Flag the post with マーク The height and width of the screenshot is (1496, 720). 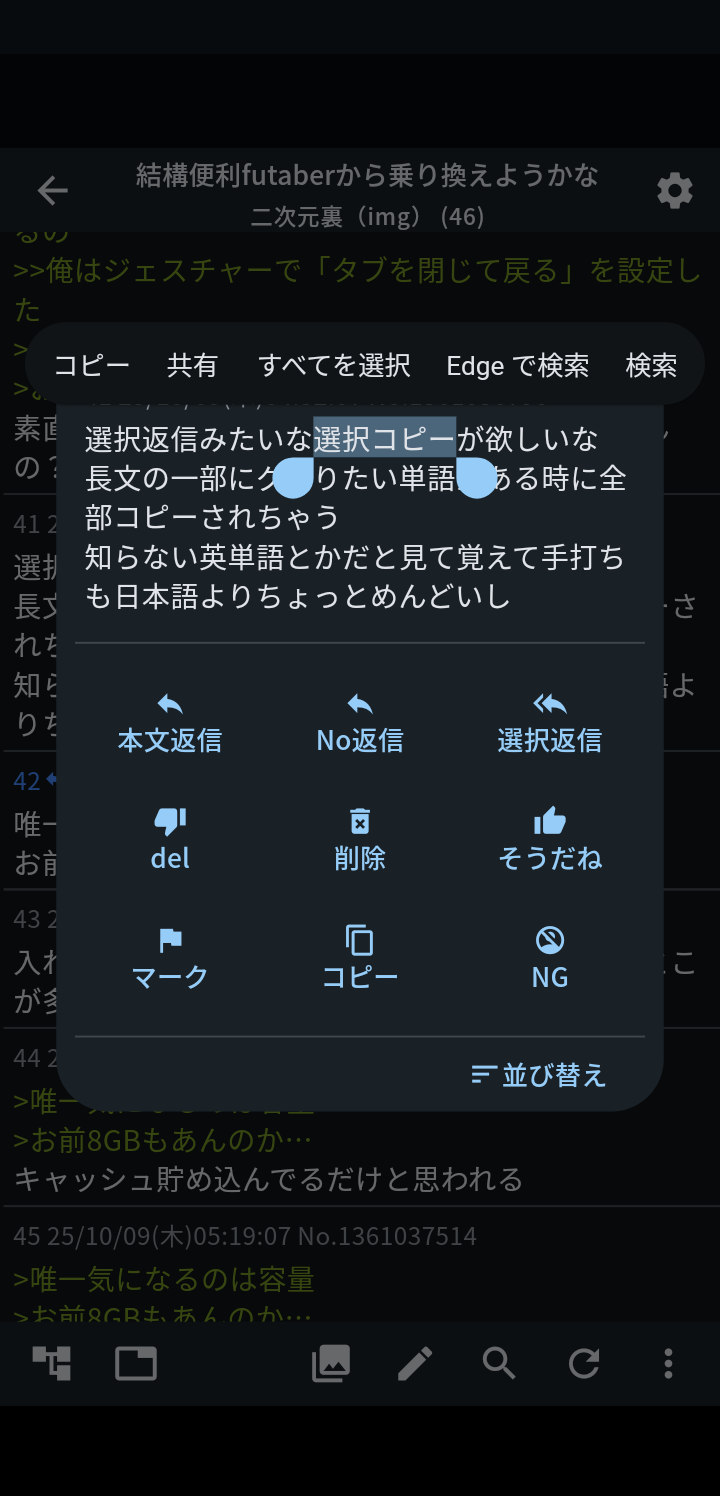point(170,958)
